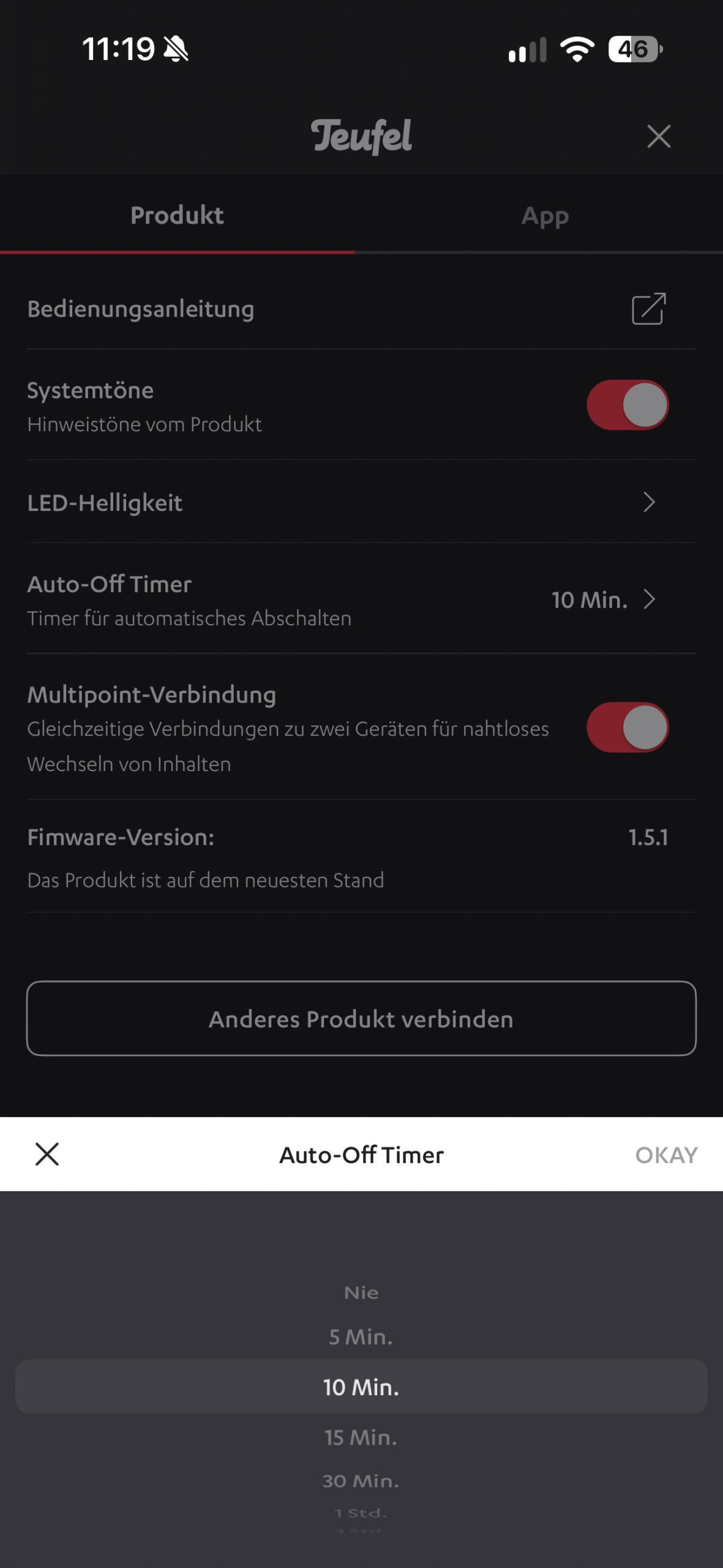Disable the Systemtöne toggle
The height and width of the screenshot is (1568, 723).
(x=627, y=405)
